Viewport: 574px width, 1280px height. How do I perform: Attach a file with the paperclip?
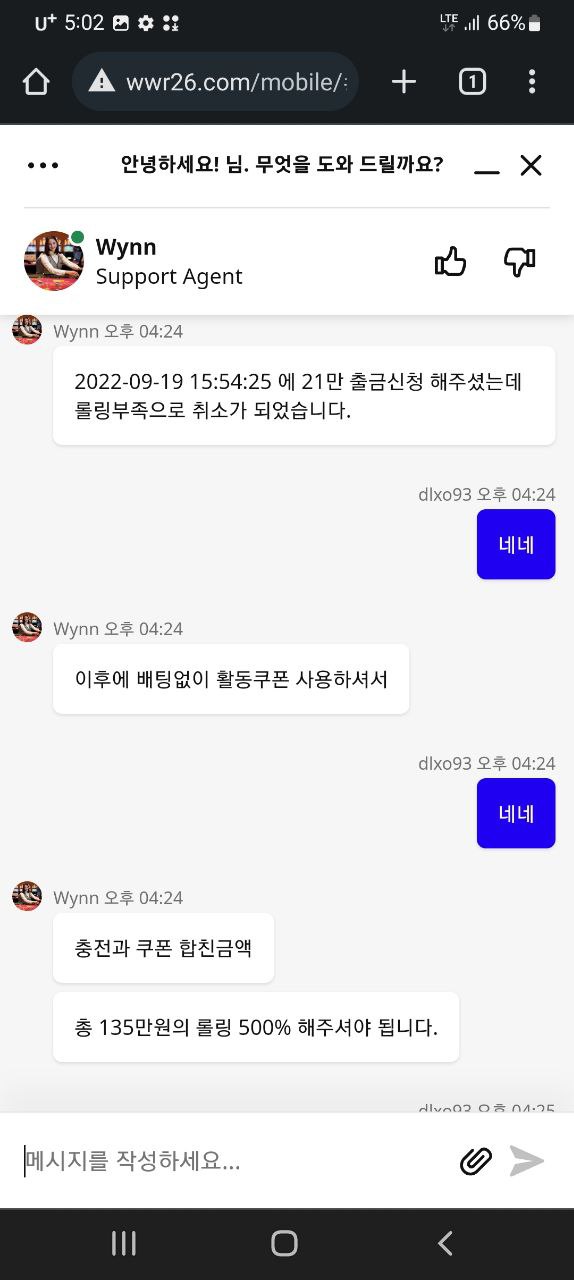tap(476, 1161)
